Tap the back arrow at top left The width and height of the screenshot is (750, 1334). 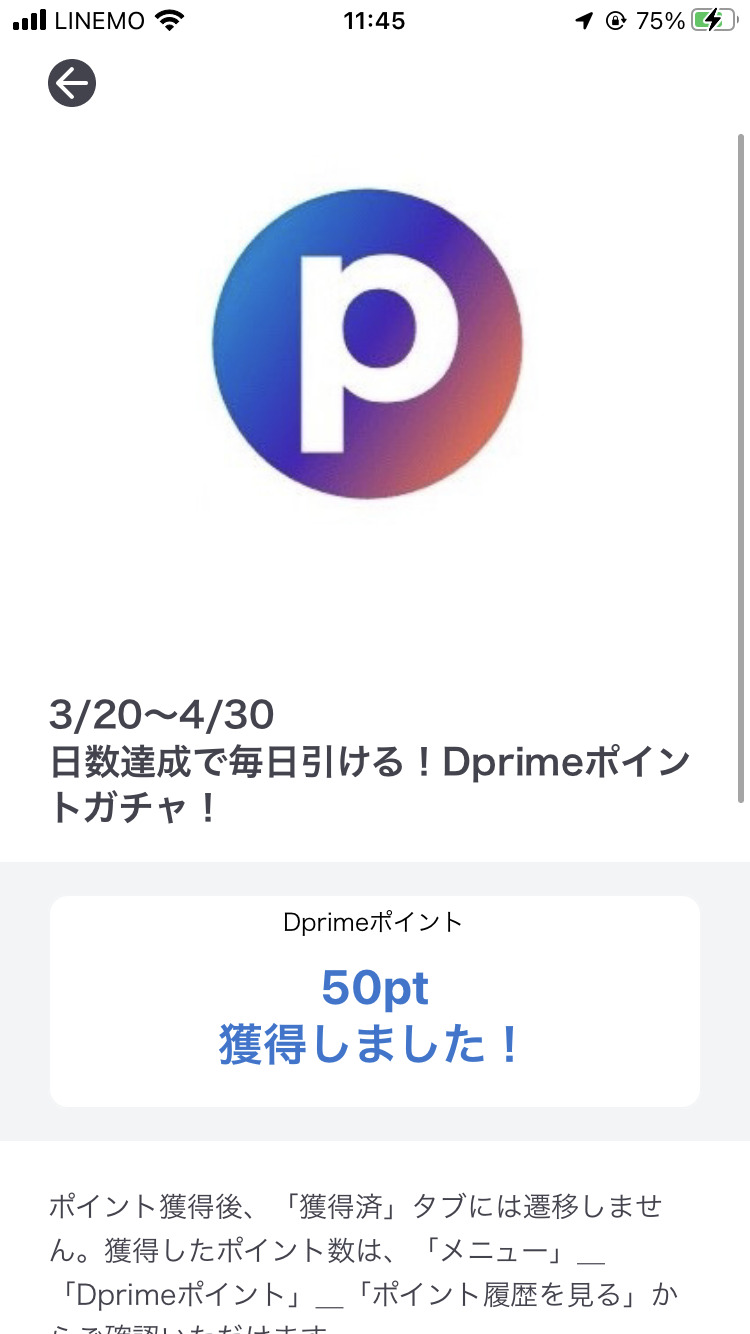click(71, 83)
